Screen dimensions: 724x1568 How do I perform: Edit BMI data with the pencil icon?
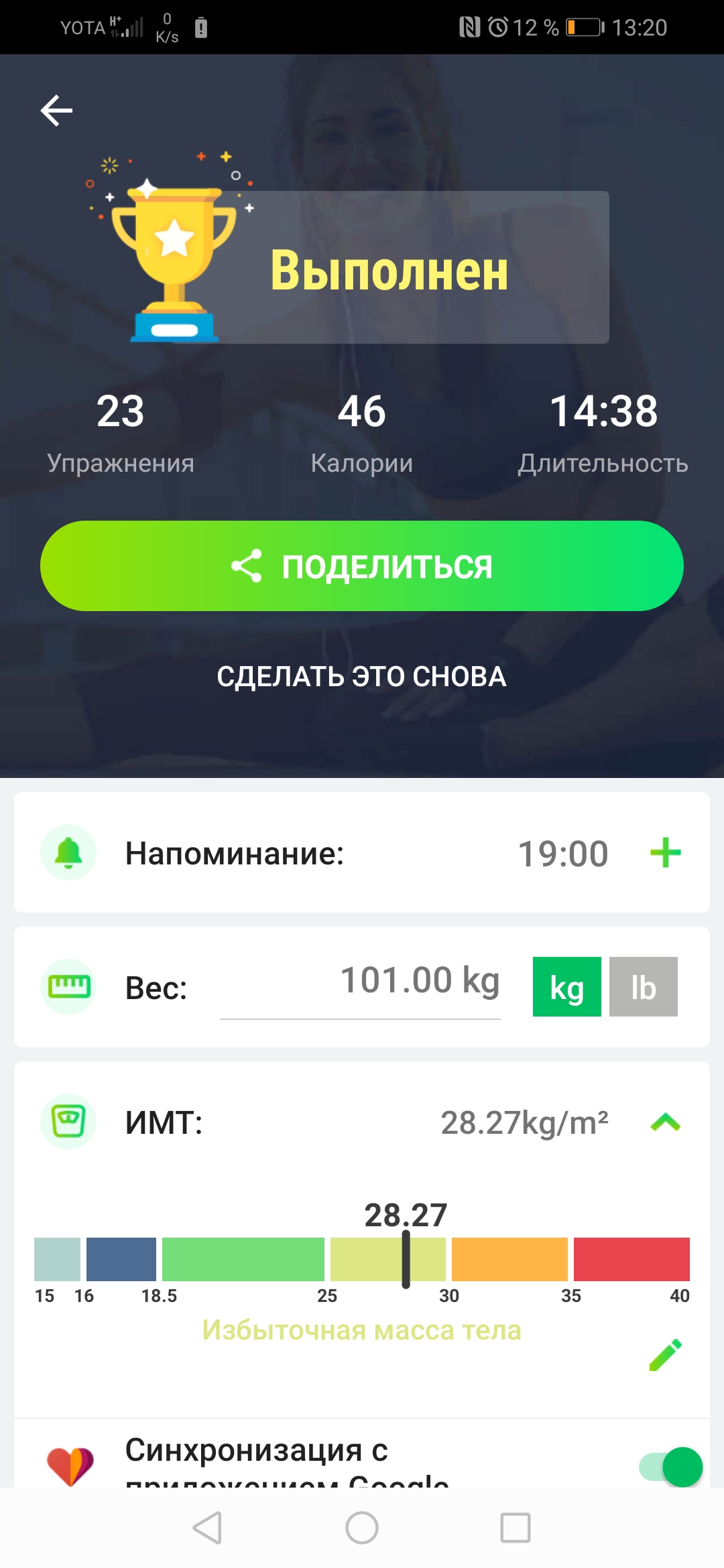click(x=666, y=1355)
